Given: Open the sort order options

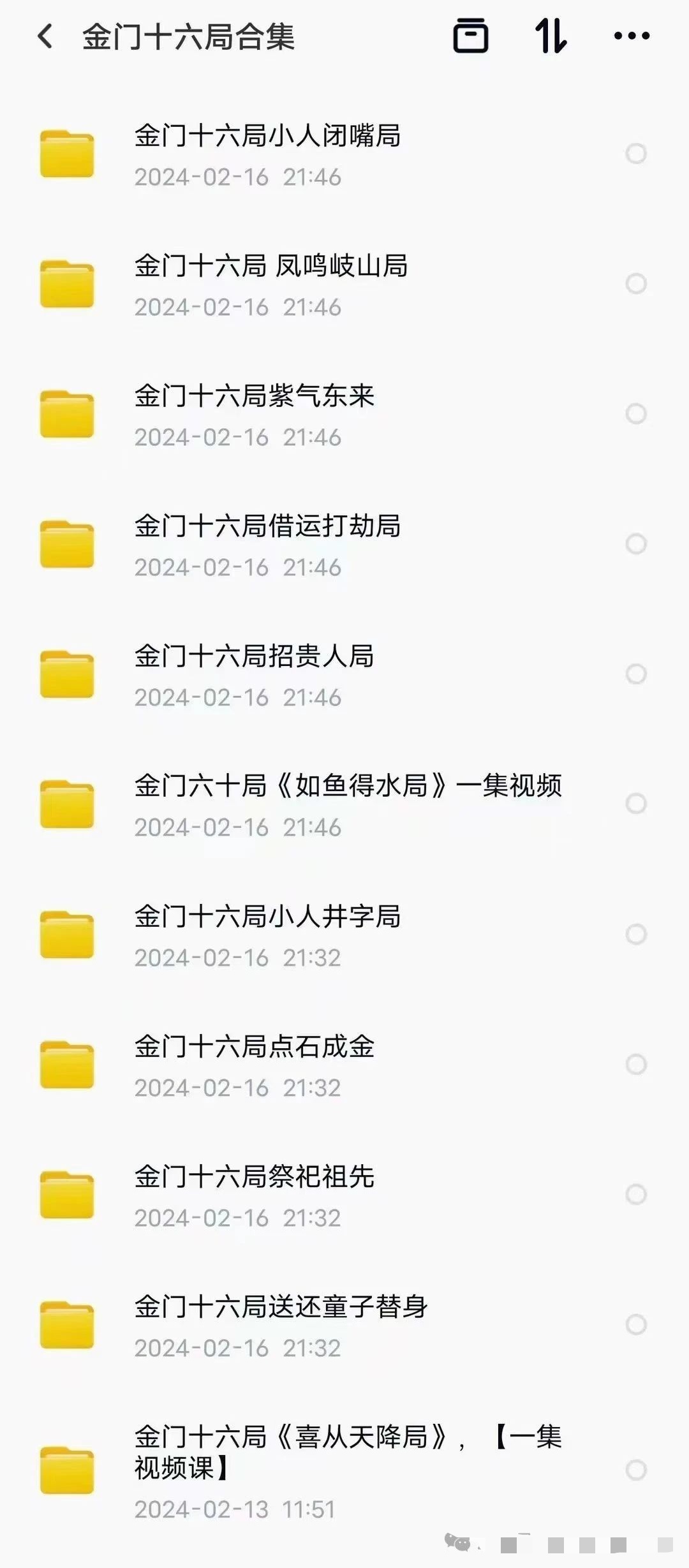Looking at the screenshot, I should pos(551,36).
